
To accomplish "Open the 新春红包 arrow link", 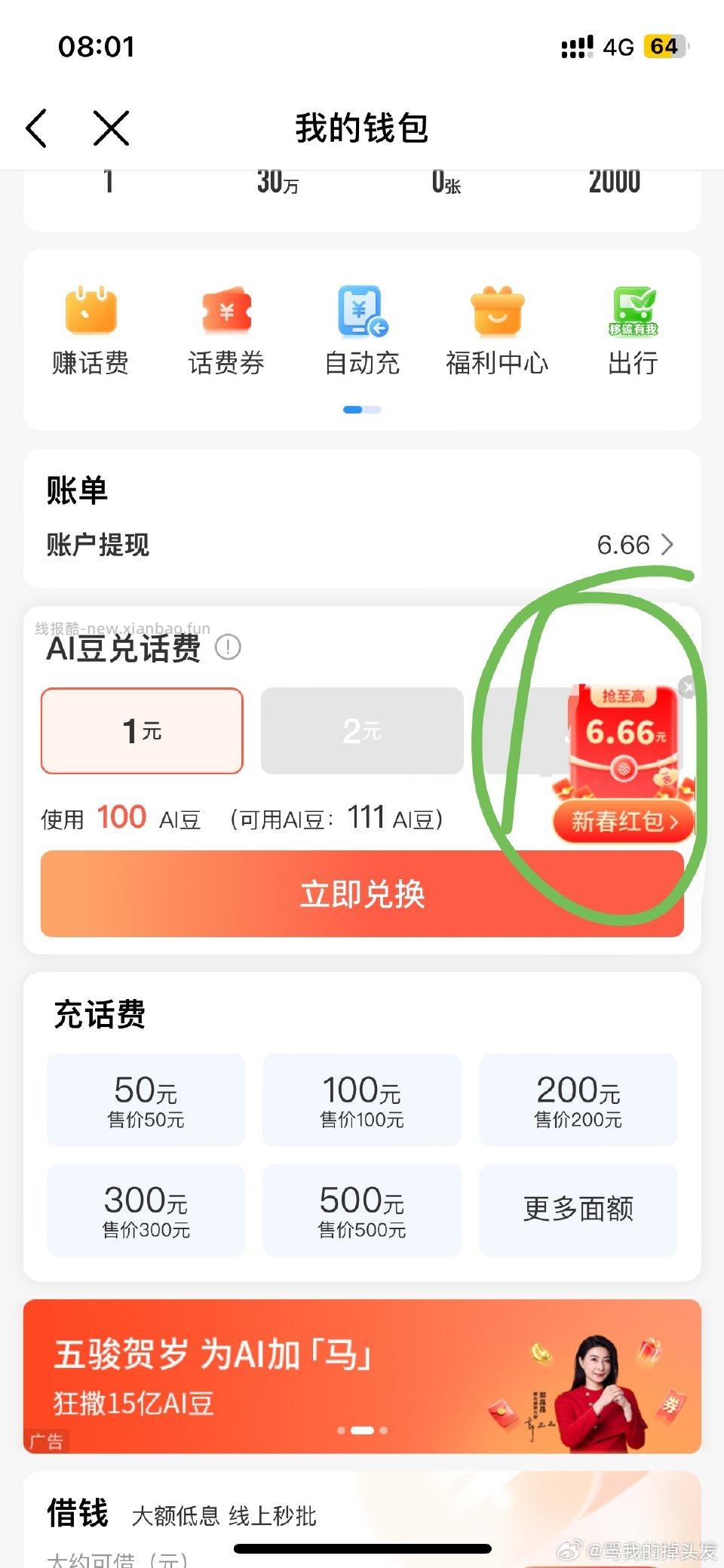I will [x=623, y=822].
